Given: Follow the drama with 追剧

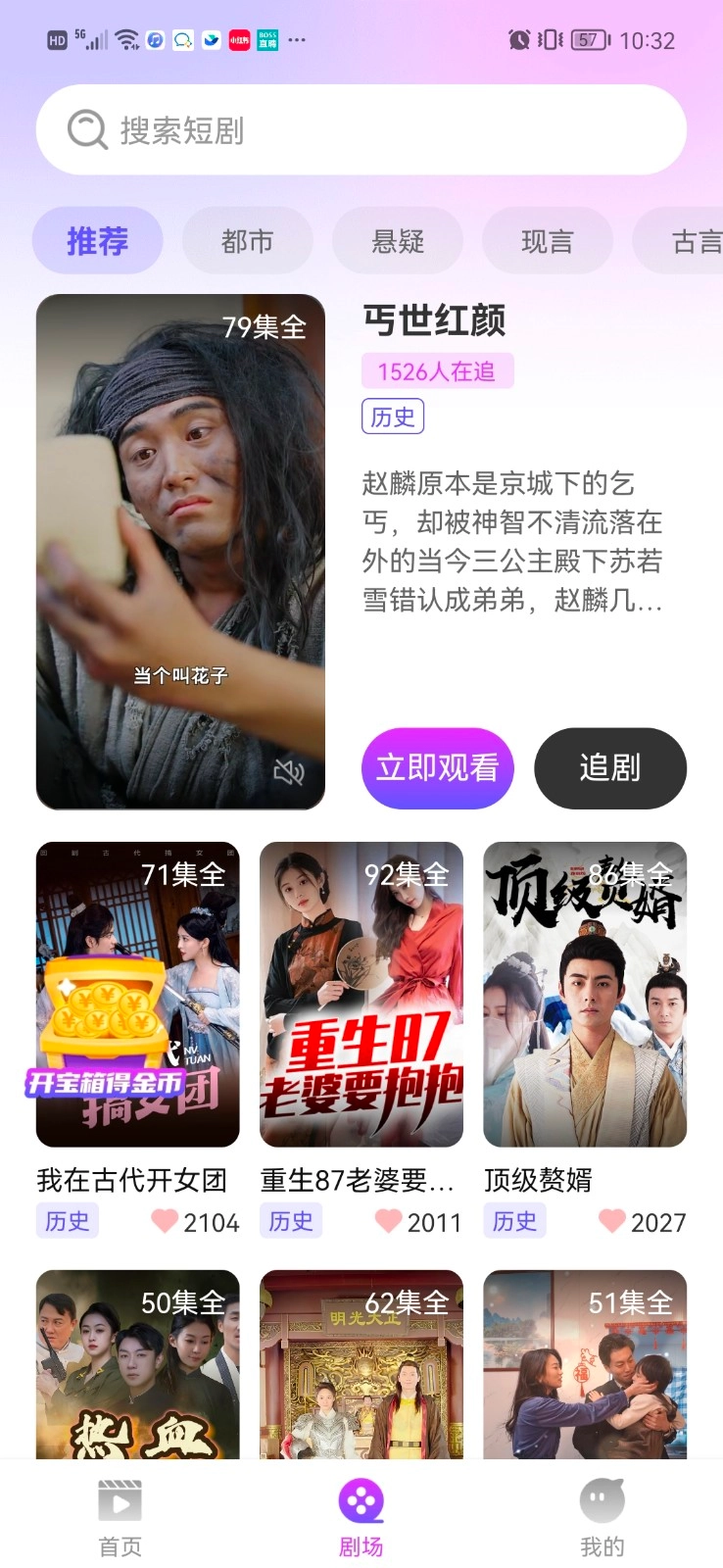Looking at the screenshot, I should pyautogui.click(x=609, y=768).
